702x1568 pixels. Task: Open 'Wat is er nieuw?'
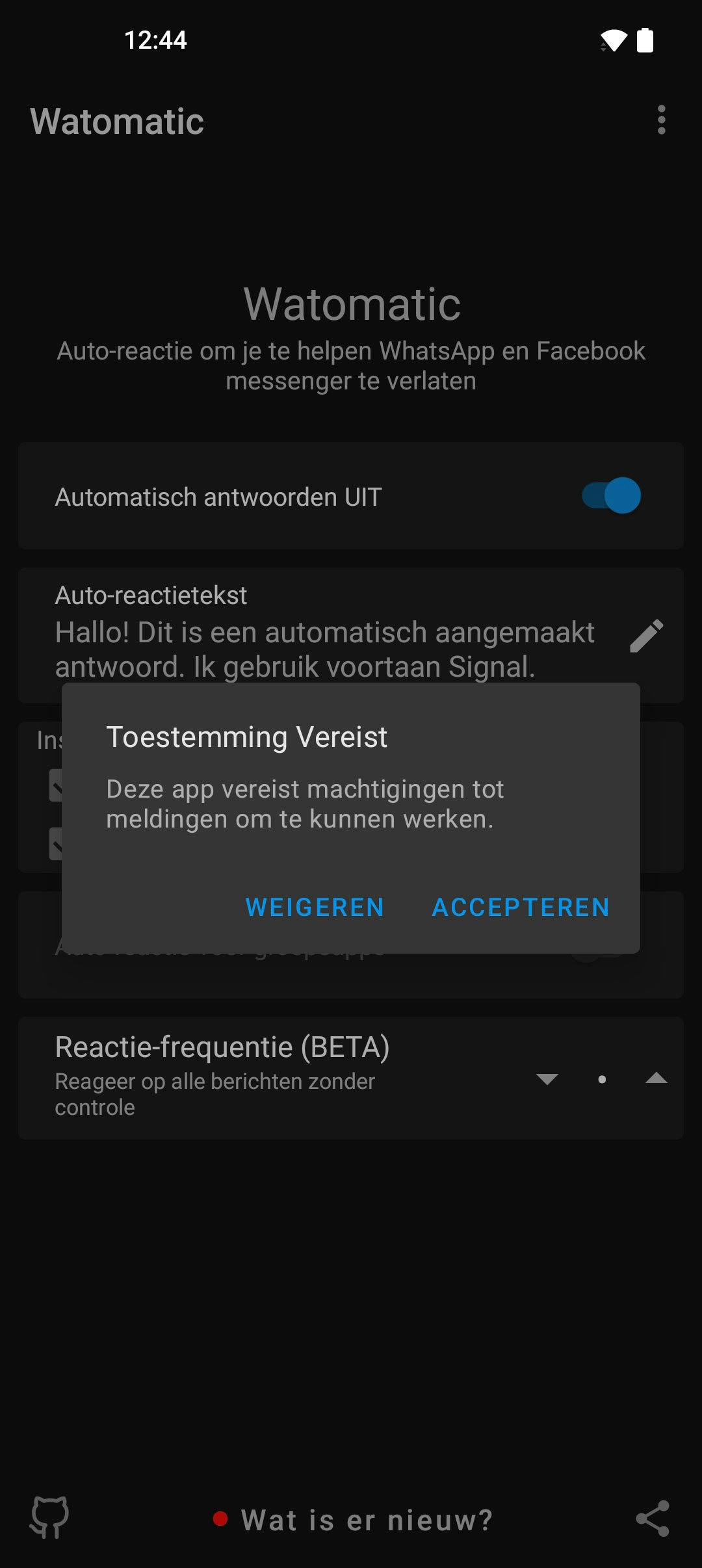pyautogui.click(x=366, y=1520)
